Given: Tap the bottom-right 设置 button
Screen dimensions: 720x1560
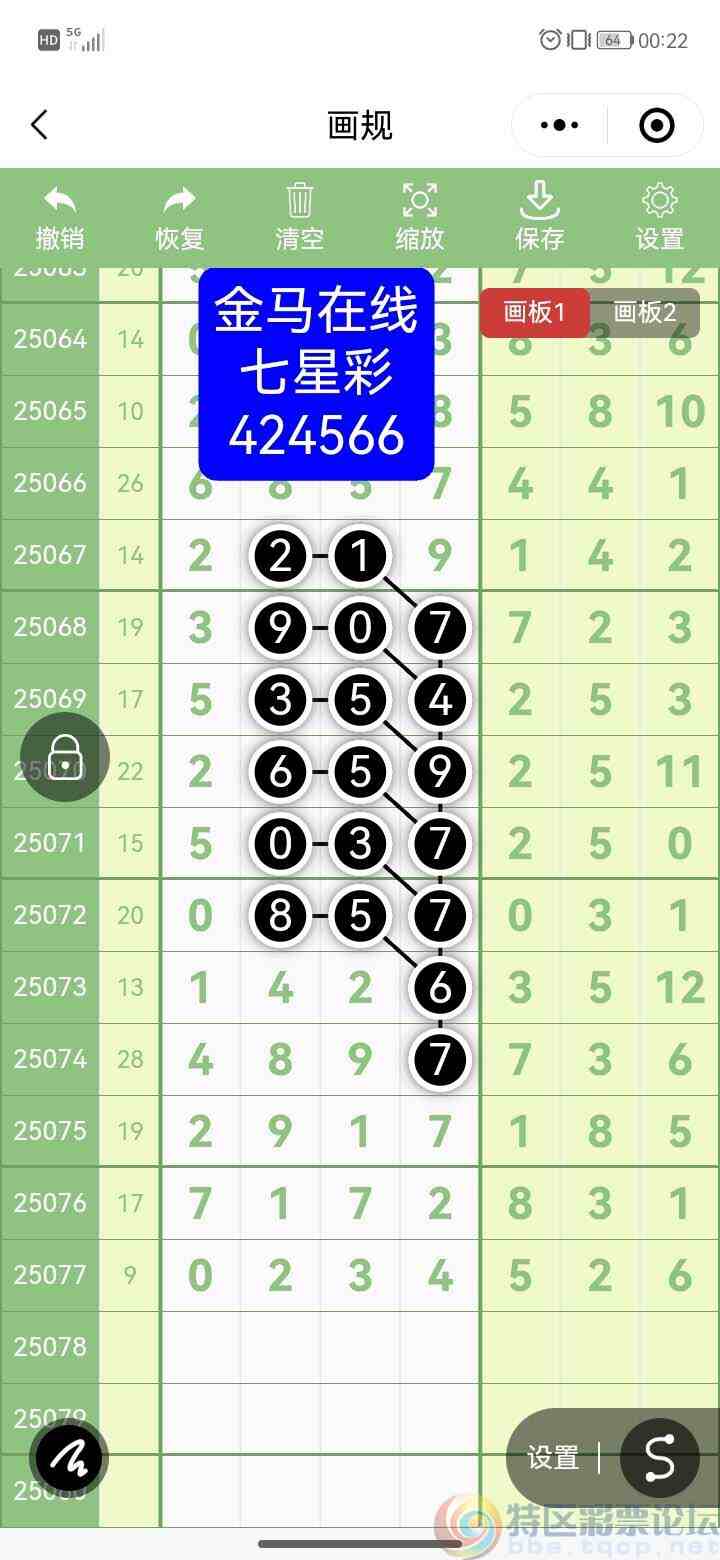Looking at the screenshot, I should [x=551, y=1457].
